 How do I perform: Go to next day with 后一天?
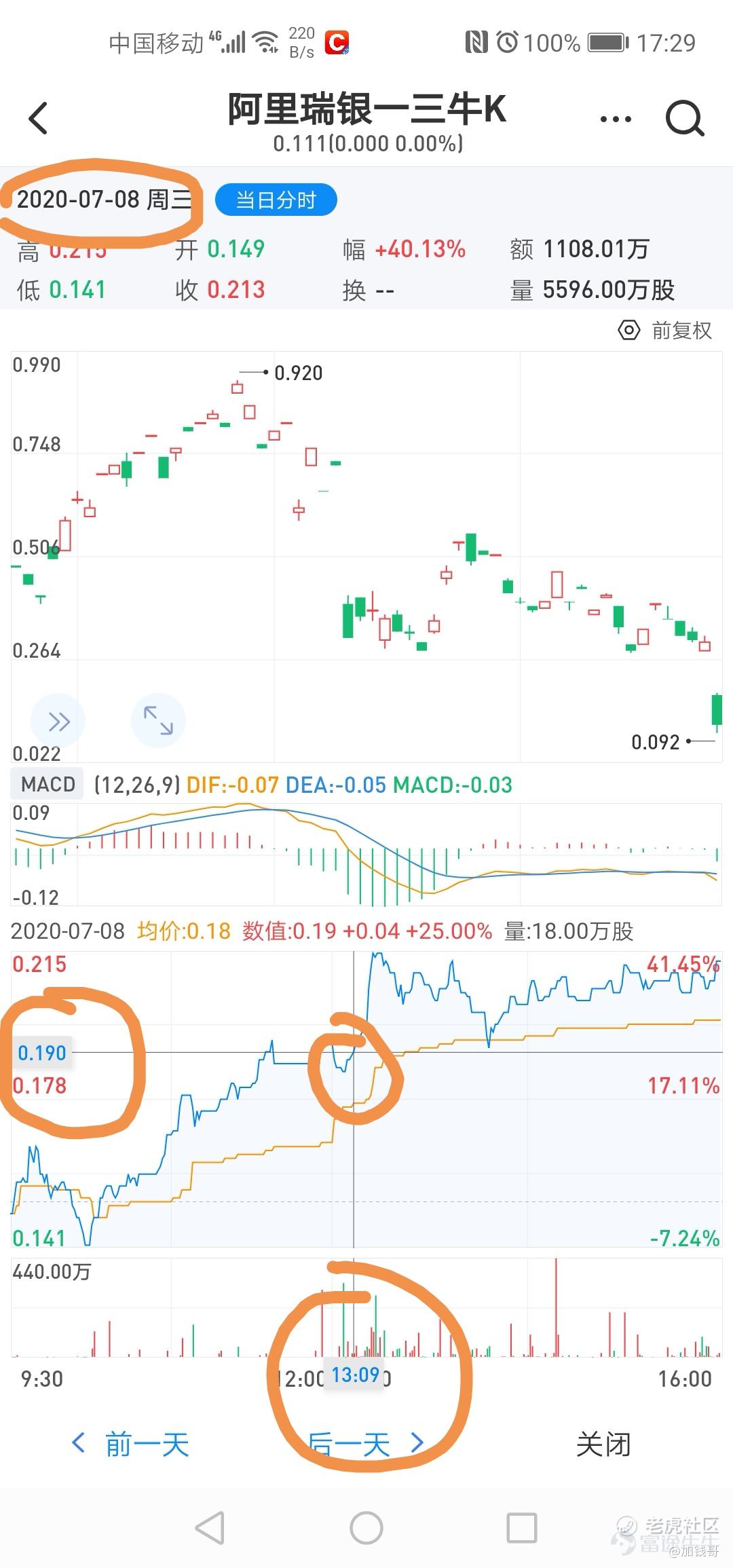(366, 1444)
